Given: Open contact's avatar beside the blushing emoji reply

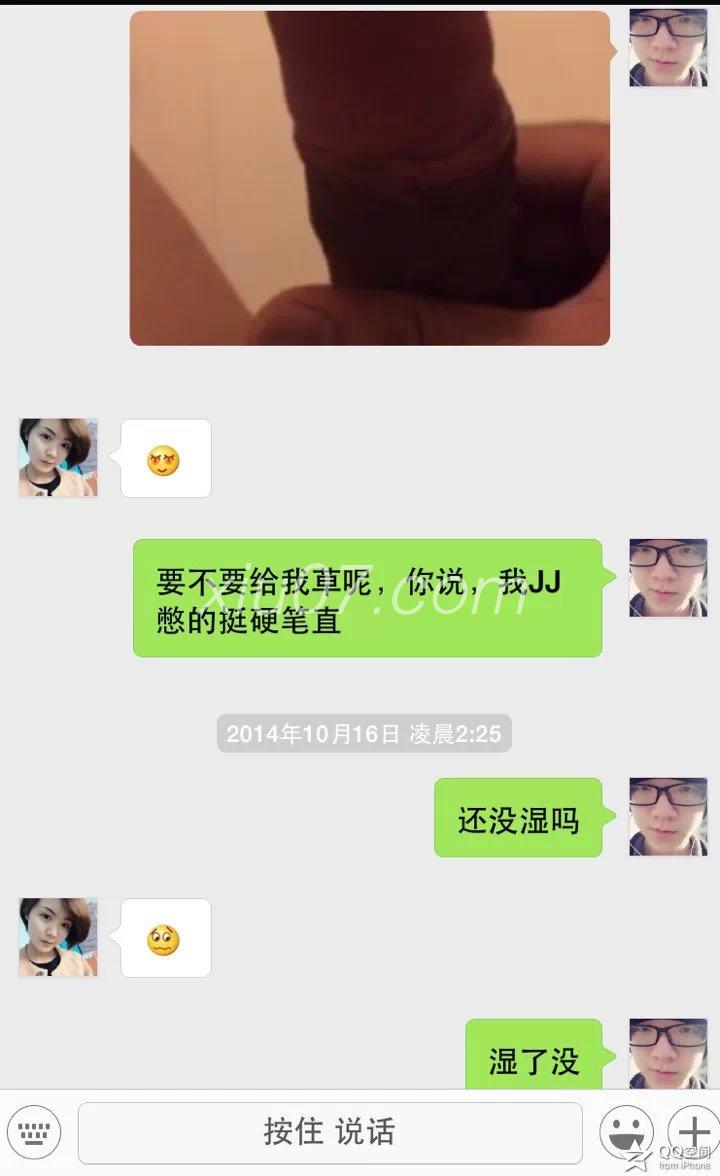Looking at the screenshot, I should (x=58, y=458).
